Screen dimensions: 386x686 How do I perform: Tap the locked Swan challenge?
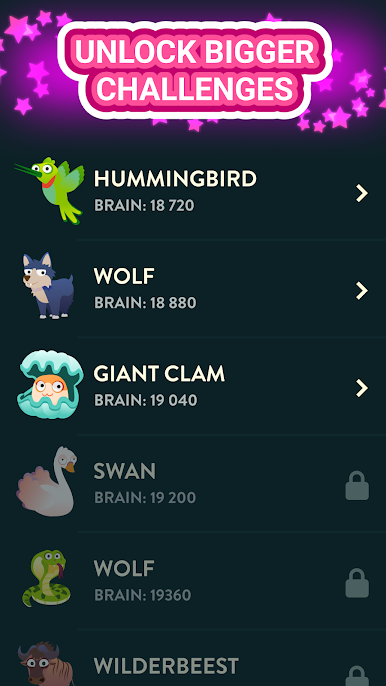(193, 484)
